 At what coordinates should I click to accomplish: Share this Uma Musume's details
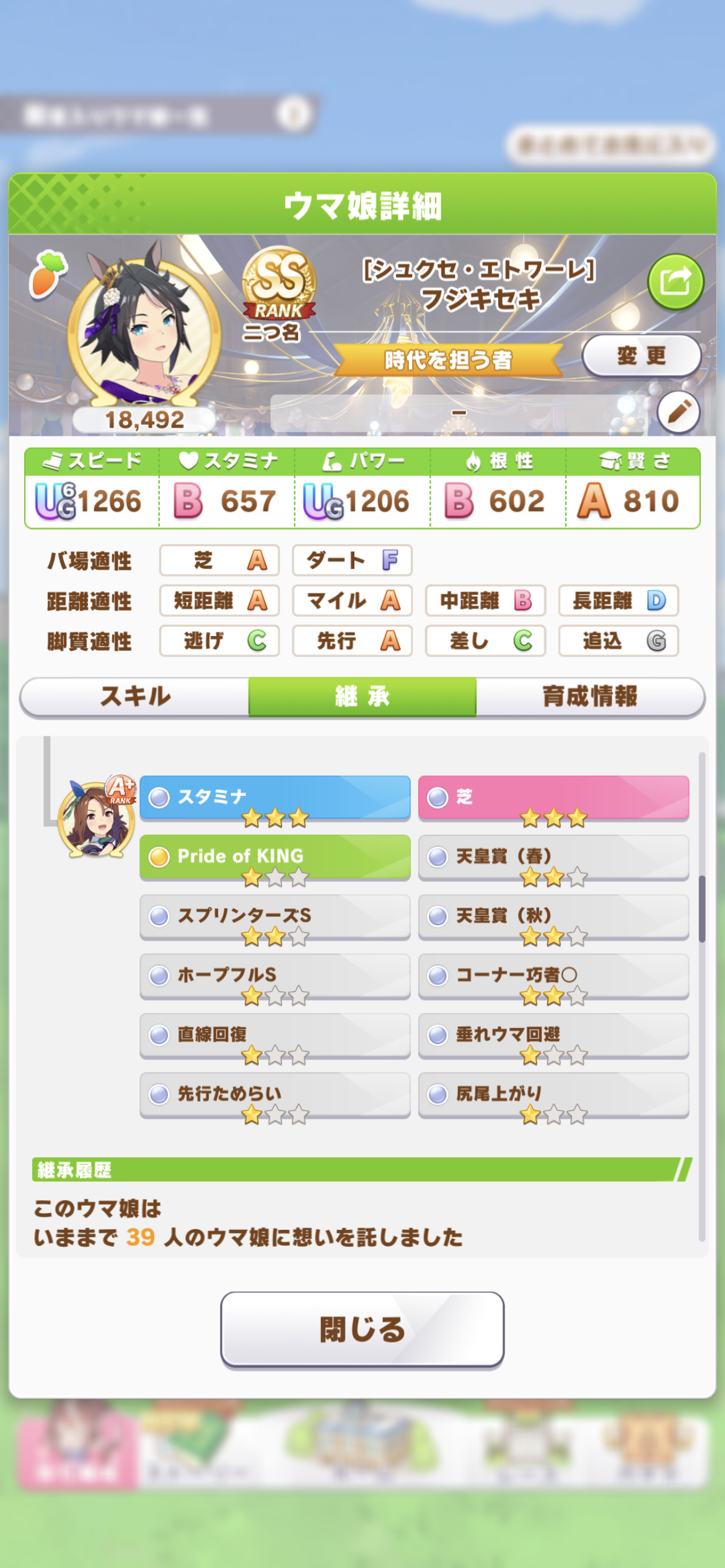coord(675,282)
